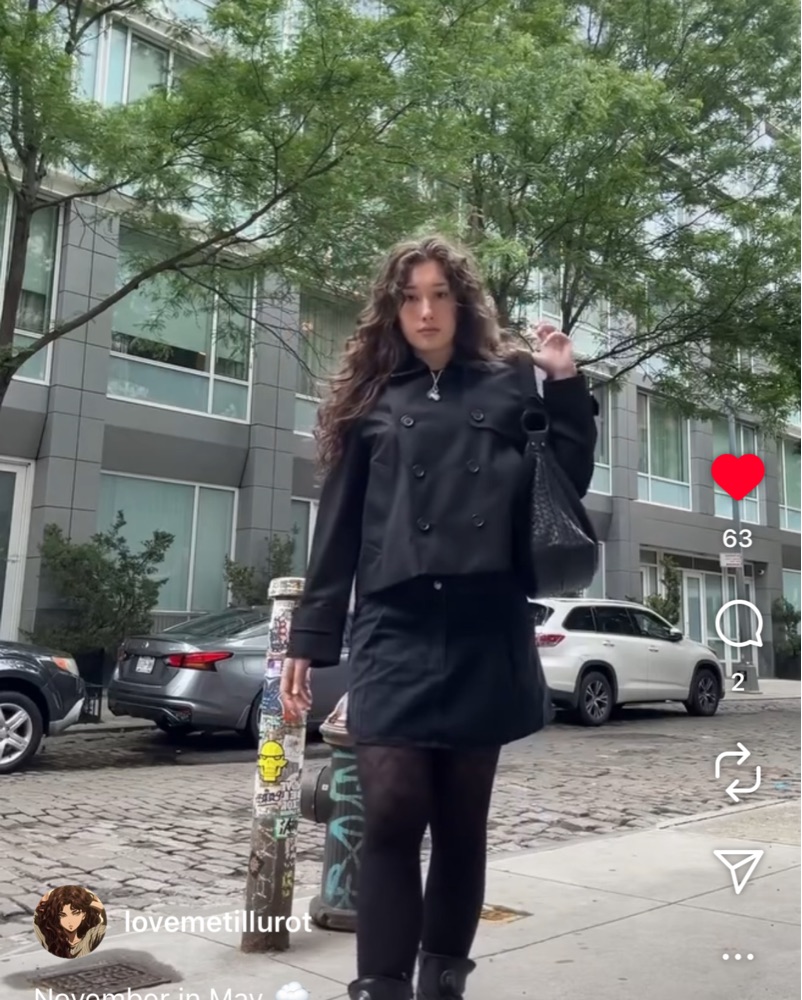Unlike the reel with the red heart
802x1000 pixels.
point(738,477)
